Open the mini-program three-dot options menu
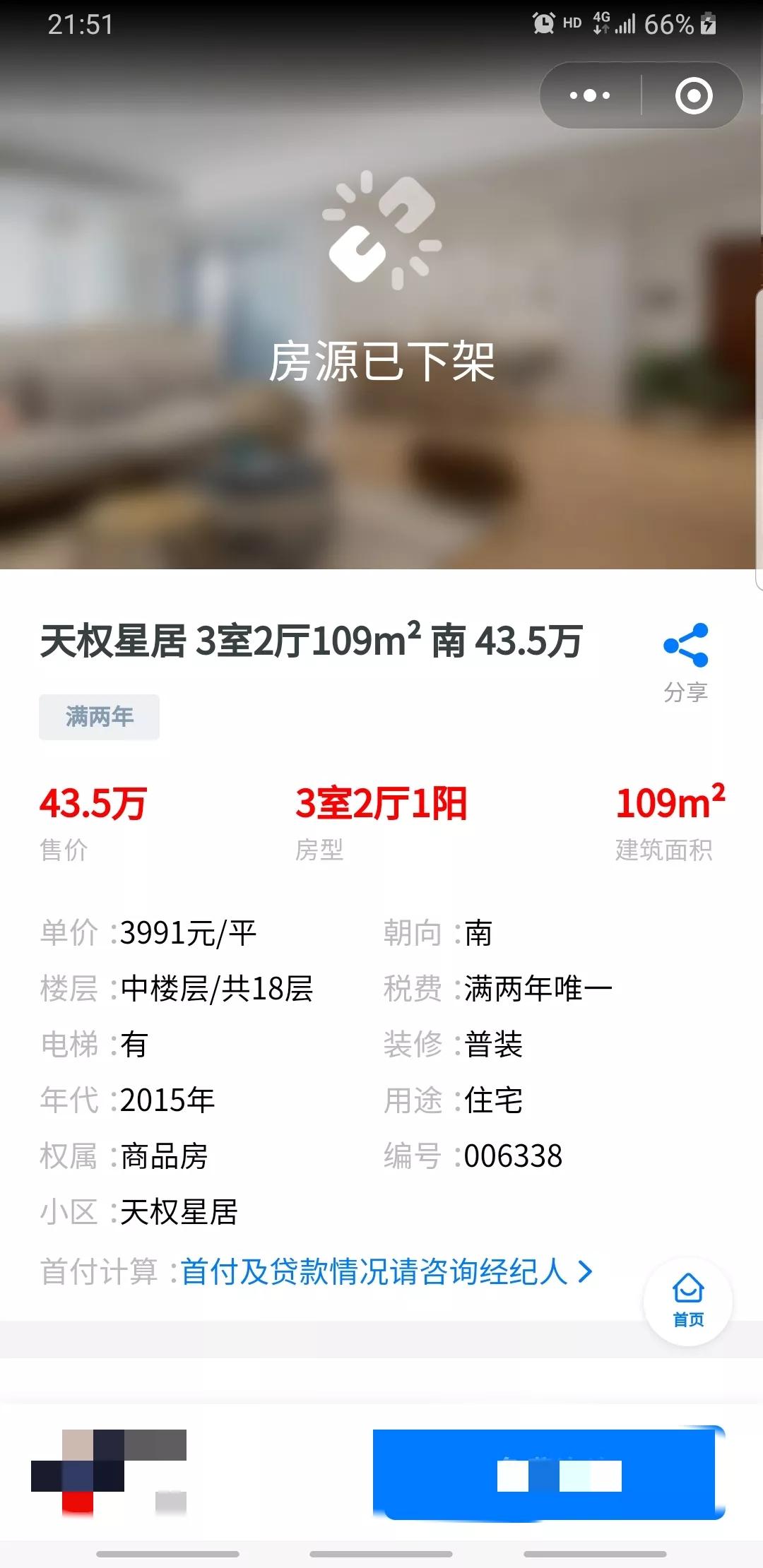Viewport: 763px width, 1568px height. coord(590,95)
